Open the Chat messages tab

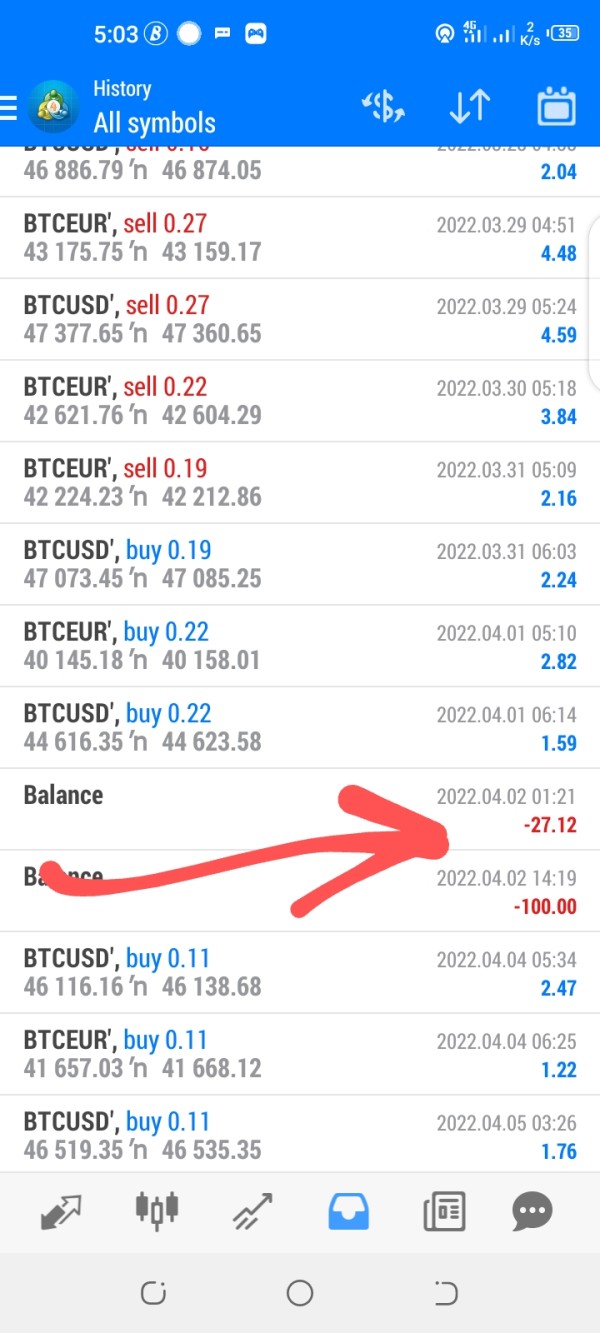pos(532,1212)
